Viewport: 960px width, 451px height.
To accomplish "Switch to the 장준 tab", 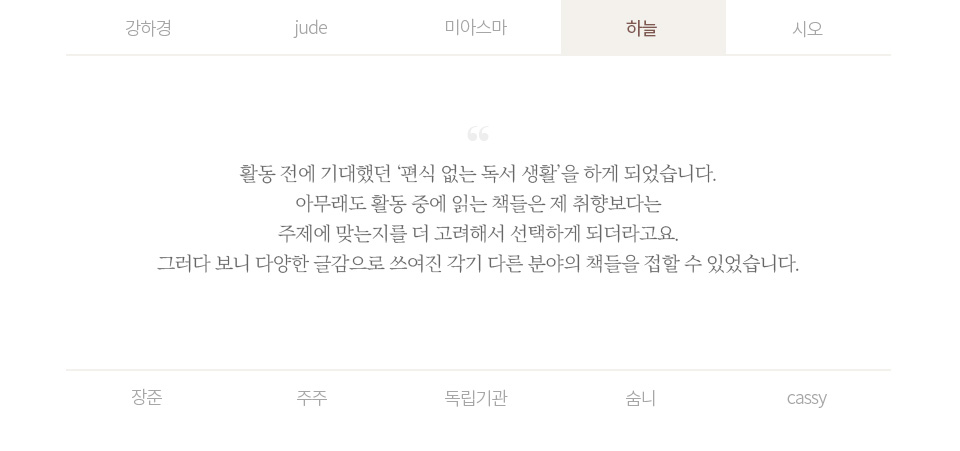I will (147, 398).
